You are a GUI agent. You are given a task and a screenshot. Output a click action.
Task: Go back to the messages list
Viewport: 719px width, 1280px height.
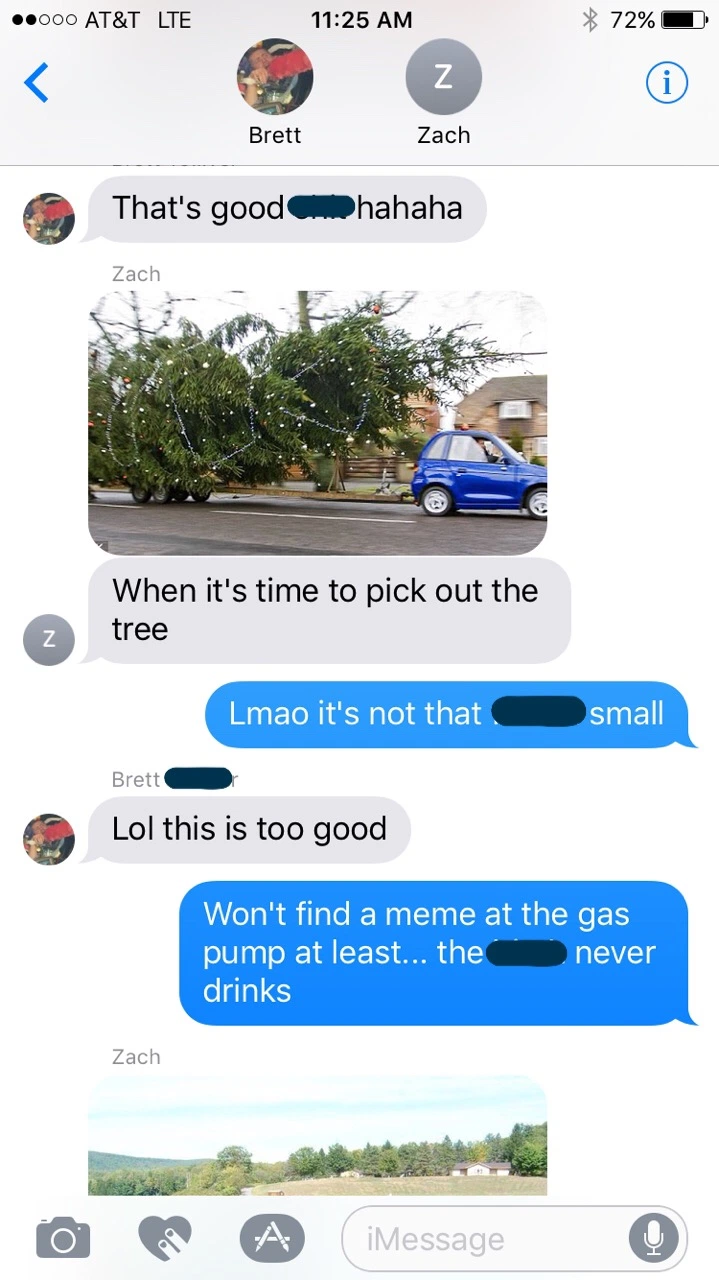pyautogui.click(x=36, y=82)
